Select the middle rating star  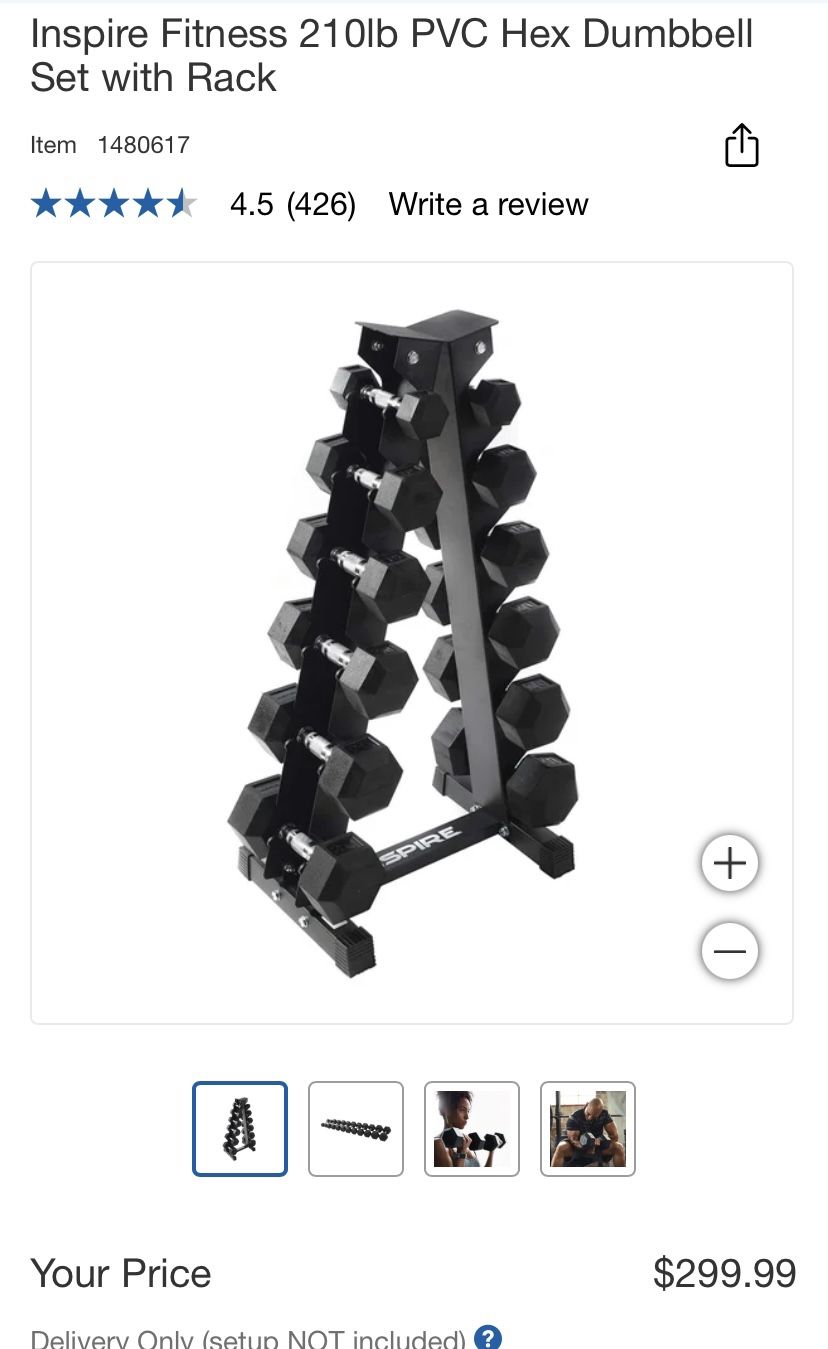pos(114,203)
